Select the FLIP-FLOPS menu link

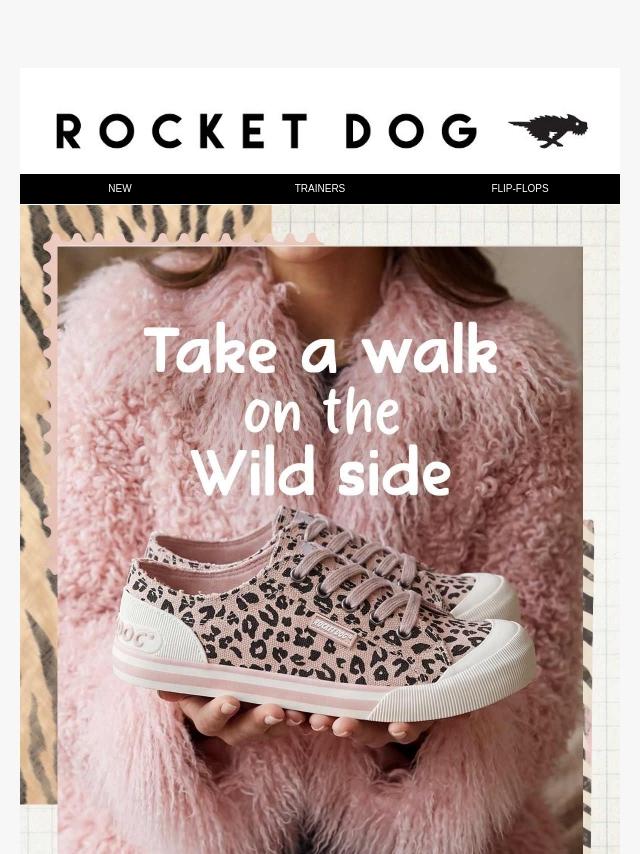pyautogui.click(x=520, y=188)
